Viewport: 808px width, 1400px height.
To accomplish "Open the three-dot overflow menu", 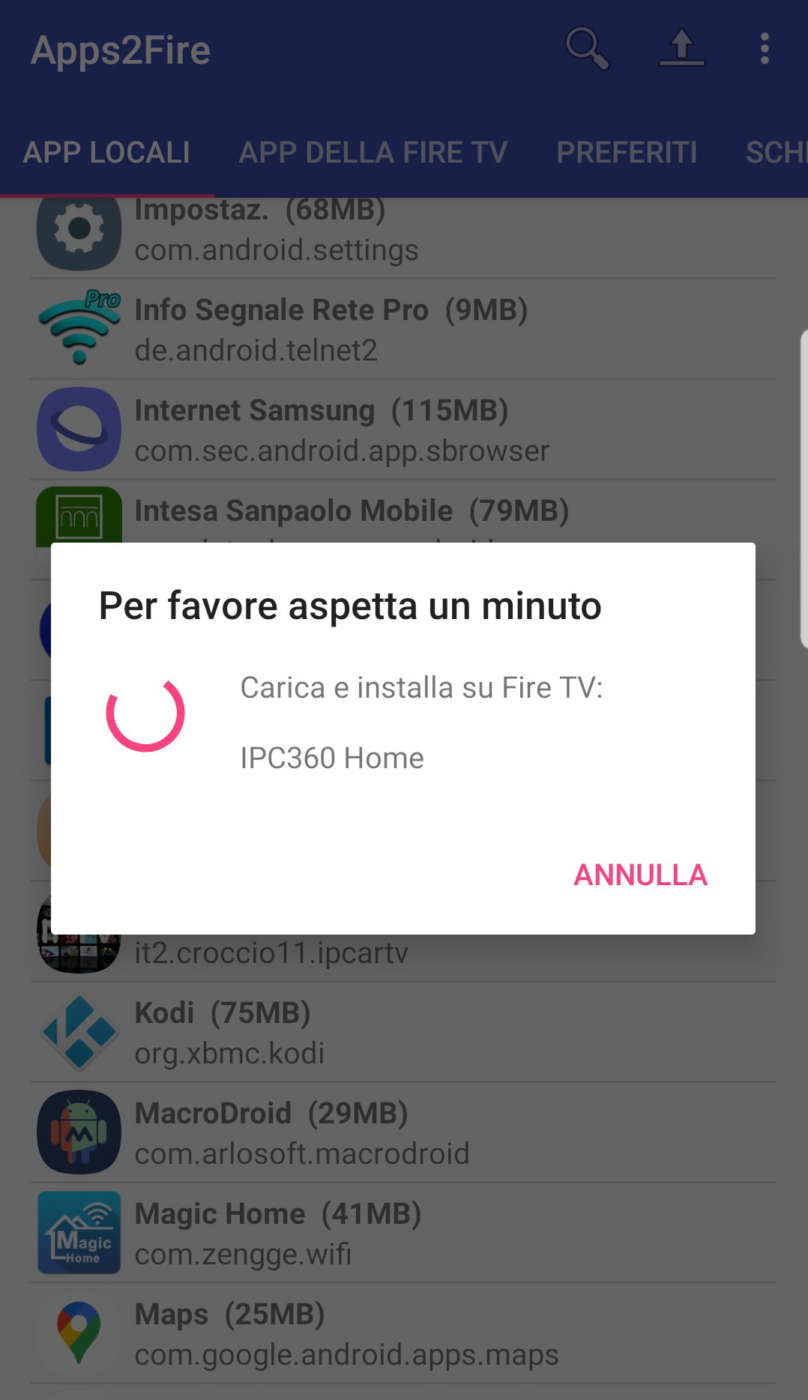I will pos(764,47).
